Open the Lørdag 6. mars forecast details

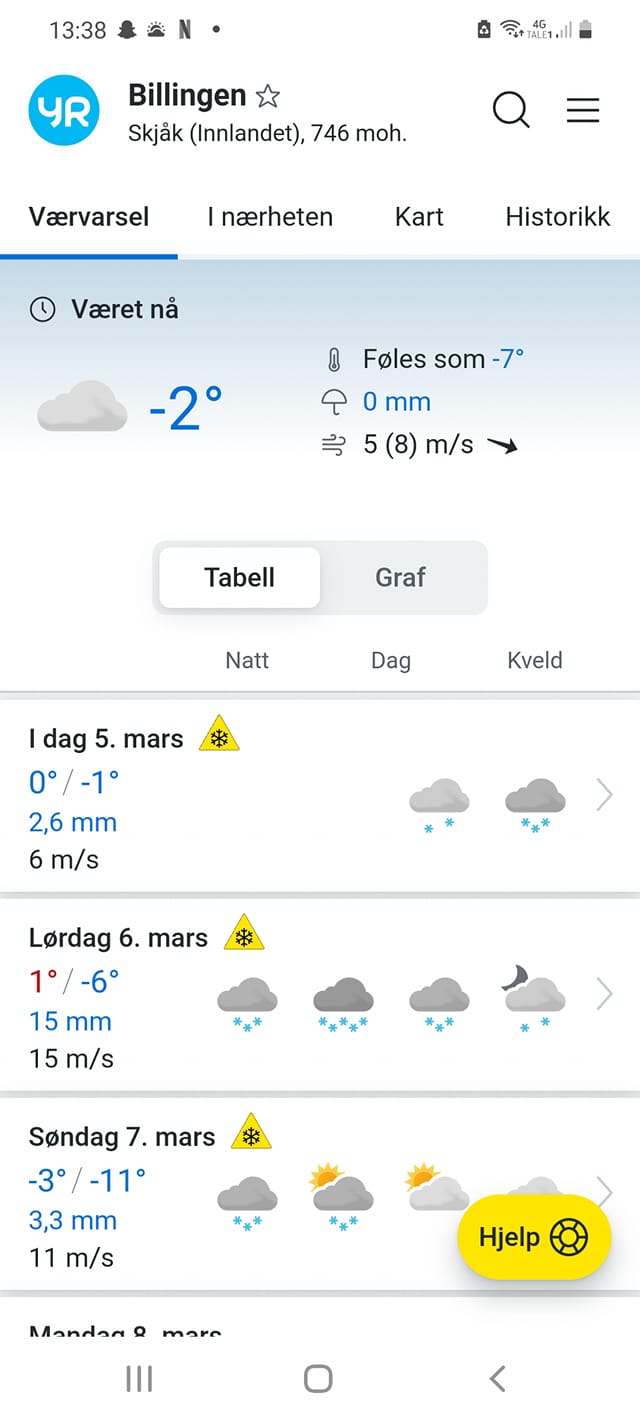point(320,996)
